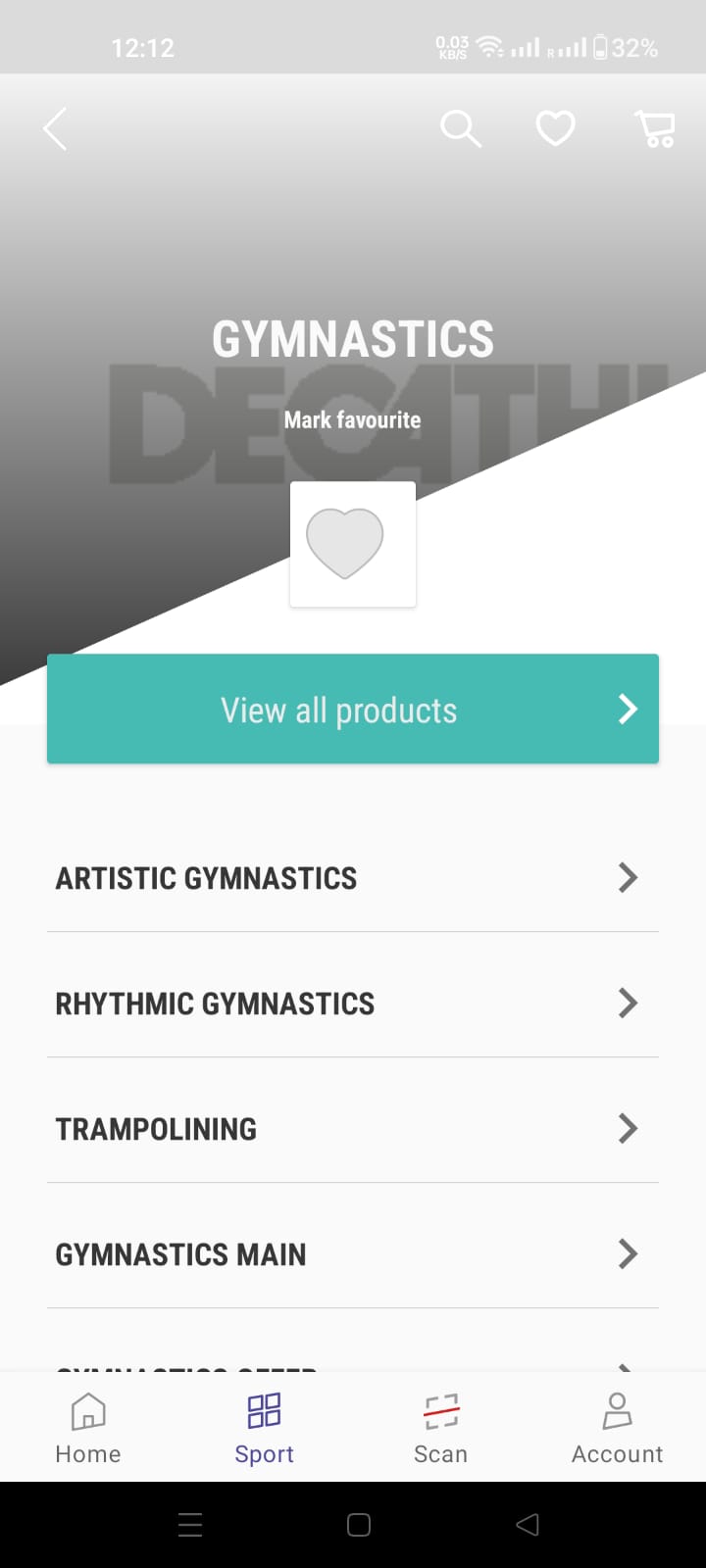706x1568 pixels.
Task: Switch to the Home tab
Action: (88, 1428)
